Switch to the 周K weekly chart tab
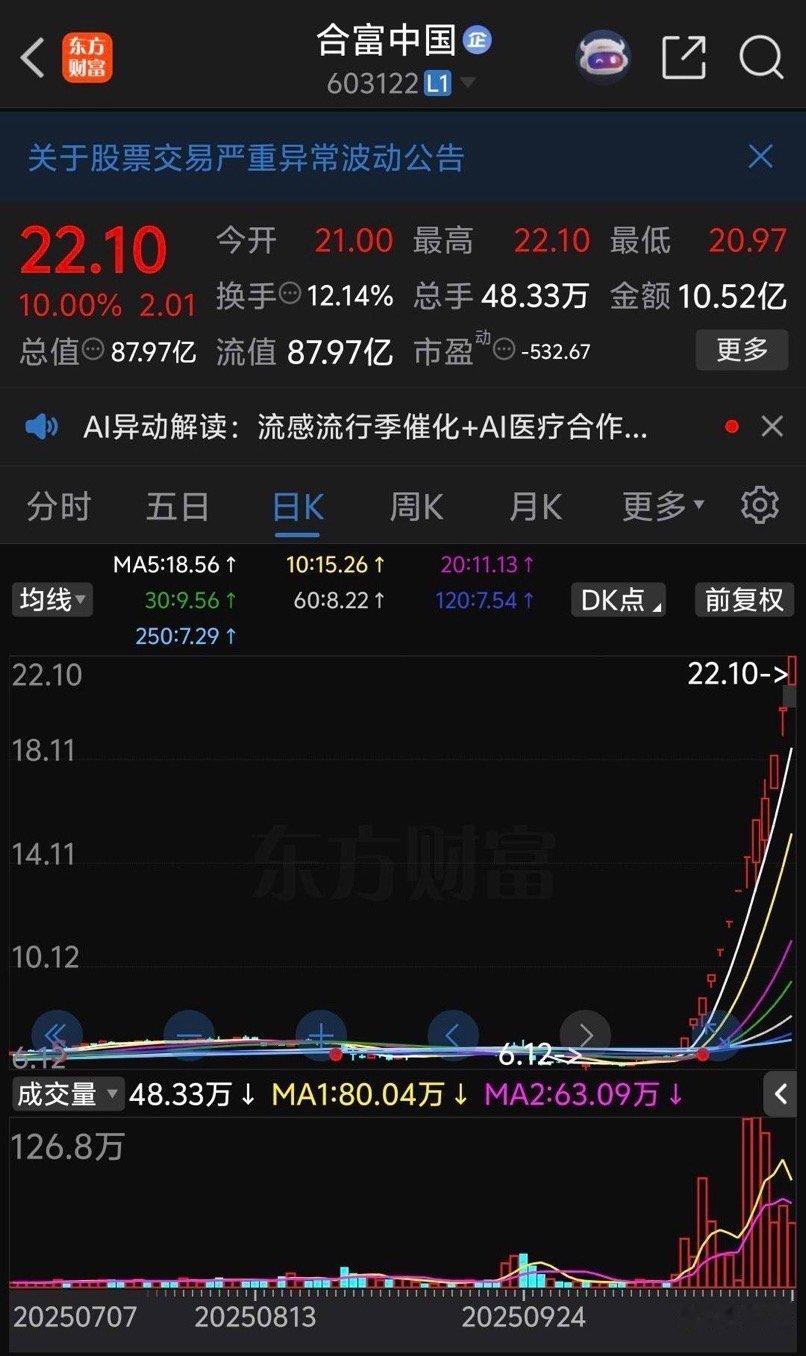 coord(416,506)
